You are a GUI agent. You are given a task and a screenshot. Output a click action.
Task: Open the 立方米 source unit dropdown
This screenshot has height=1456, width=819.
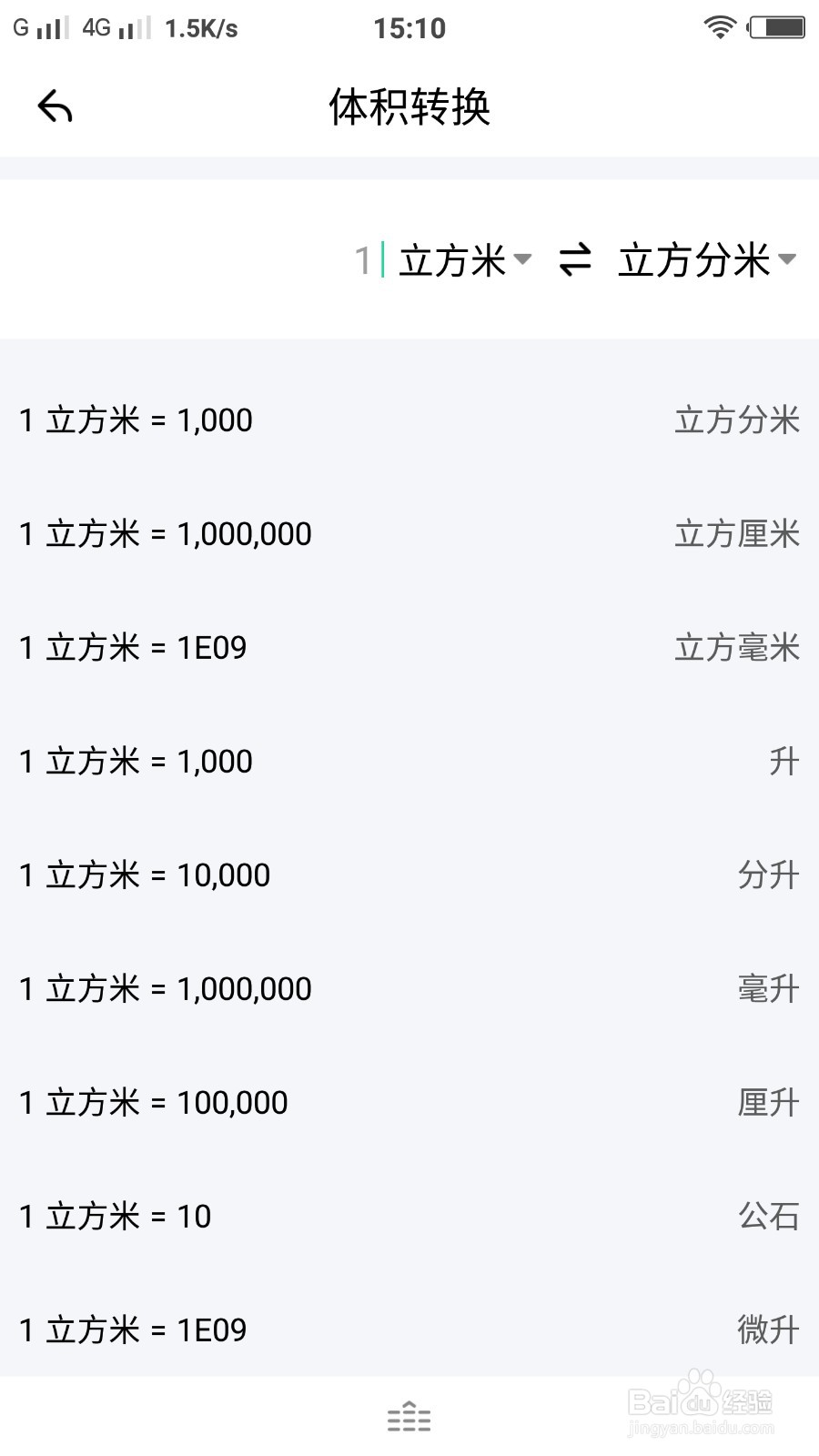click(x=465, y=260)
